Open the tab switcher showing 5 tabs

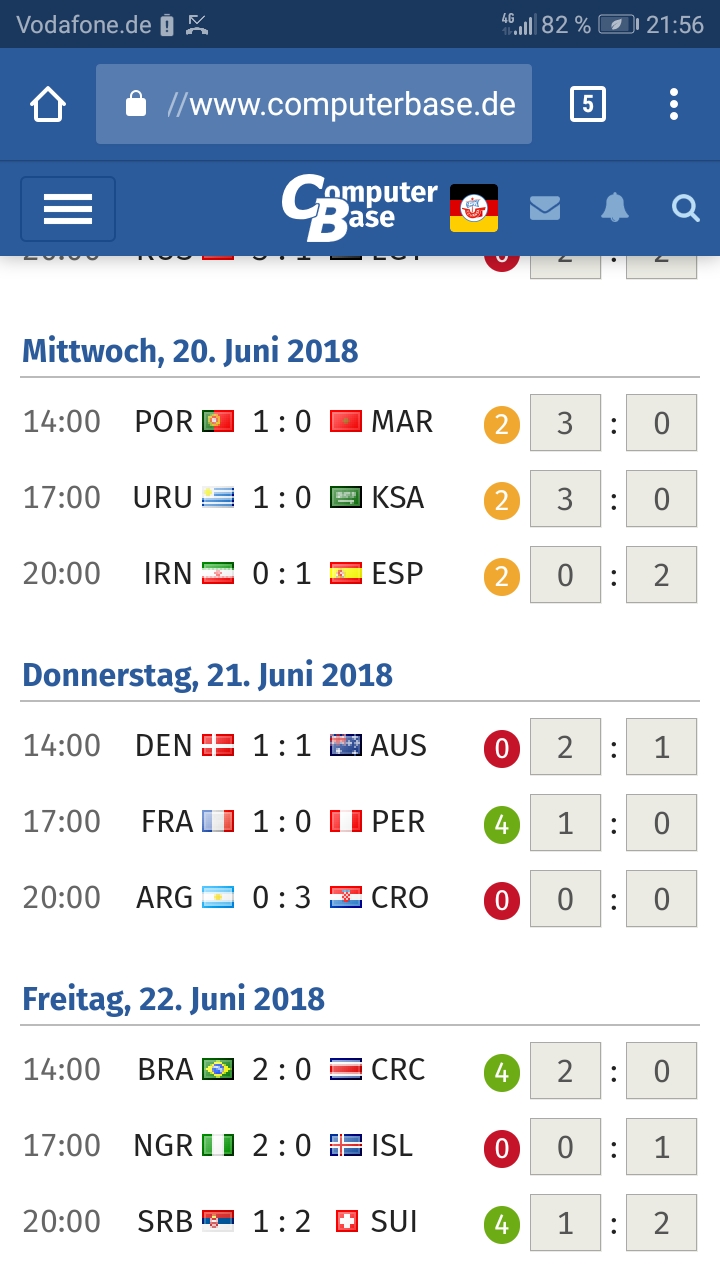pos(587,104)
